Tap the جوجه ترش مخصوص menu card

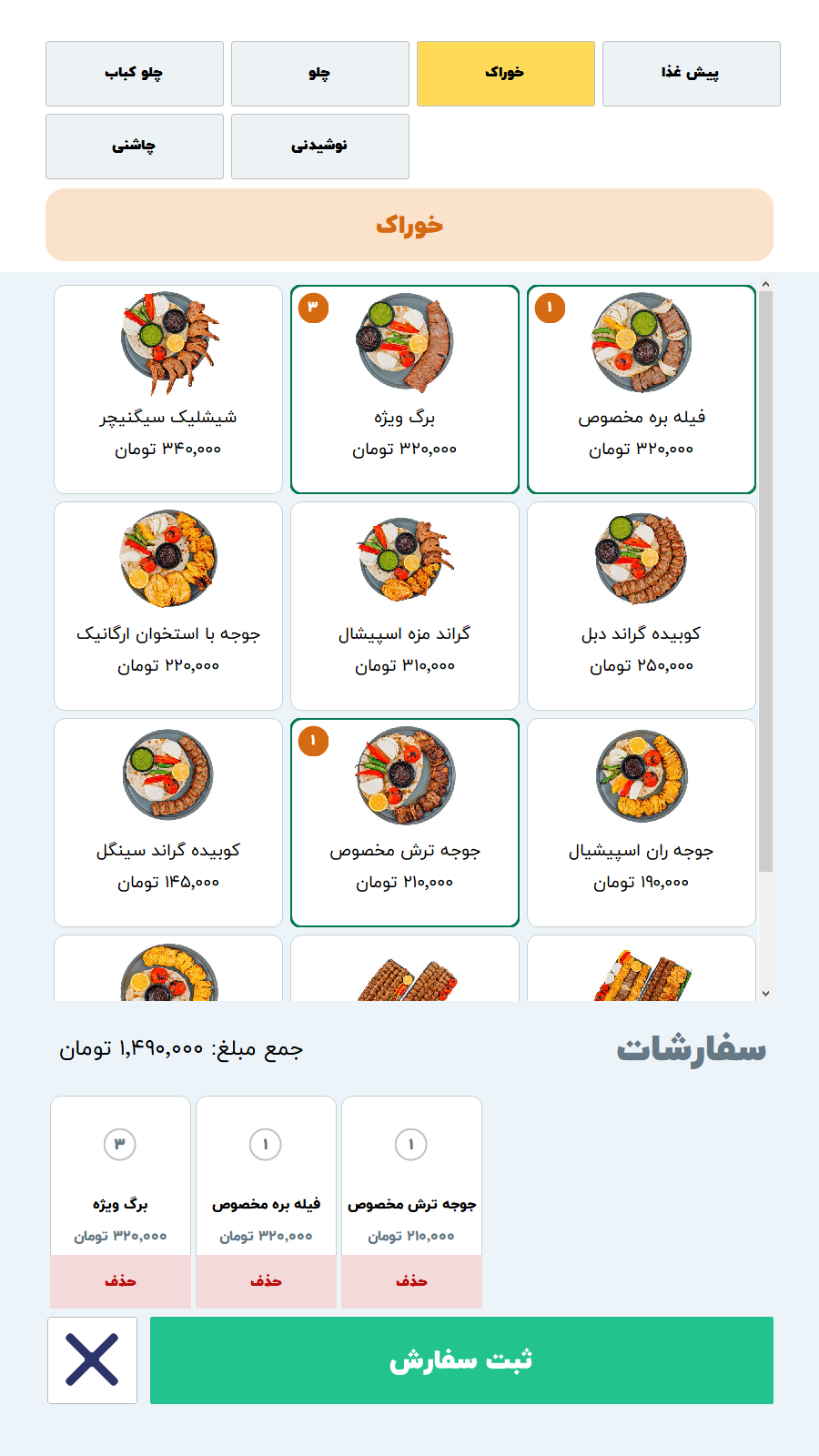coord(404,823)
